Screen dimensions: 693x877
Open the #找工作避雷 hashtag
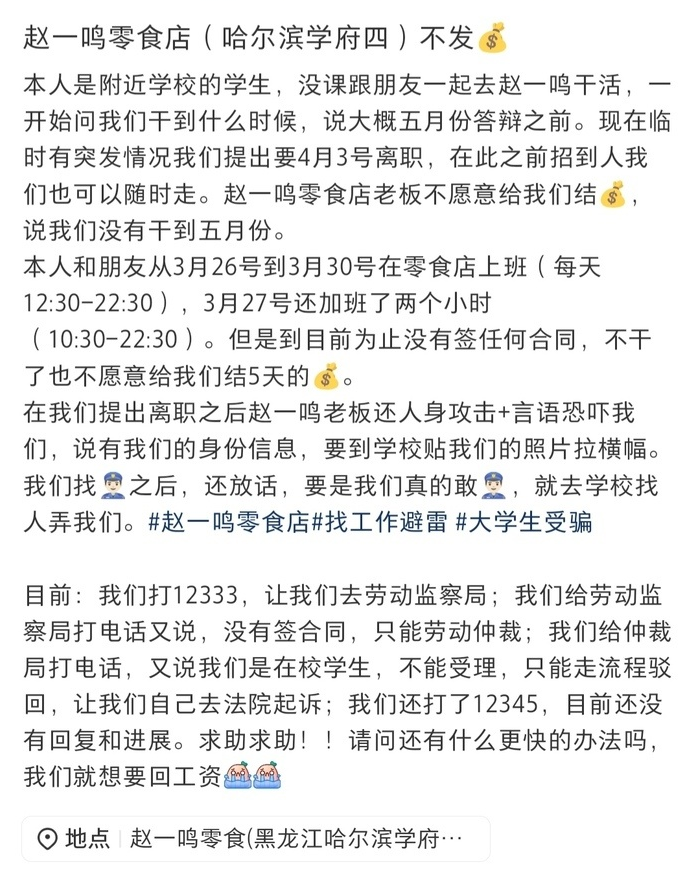(379, 522)
